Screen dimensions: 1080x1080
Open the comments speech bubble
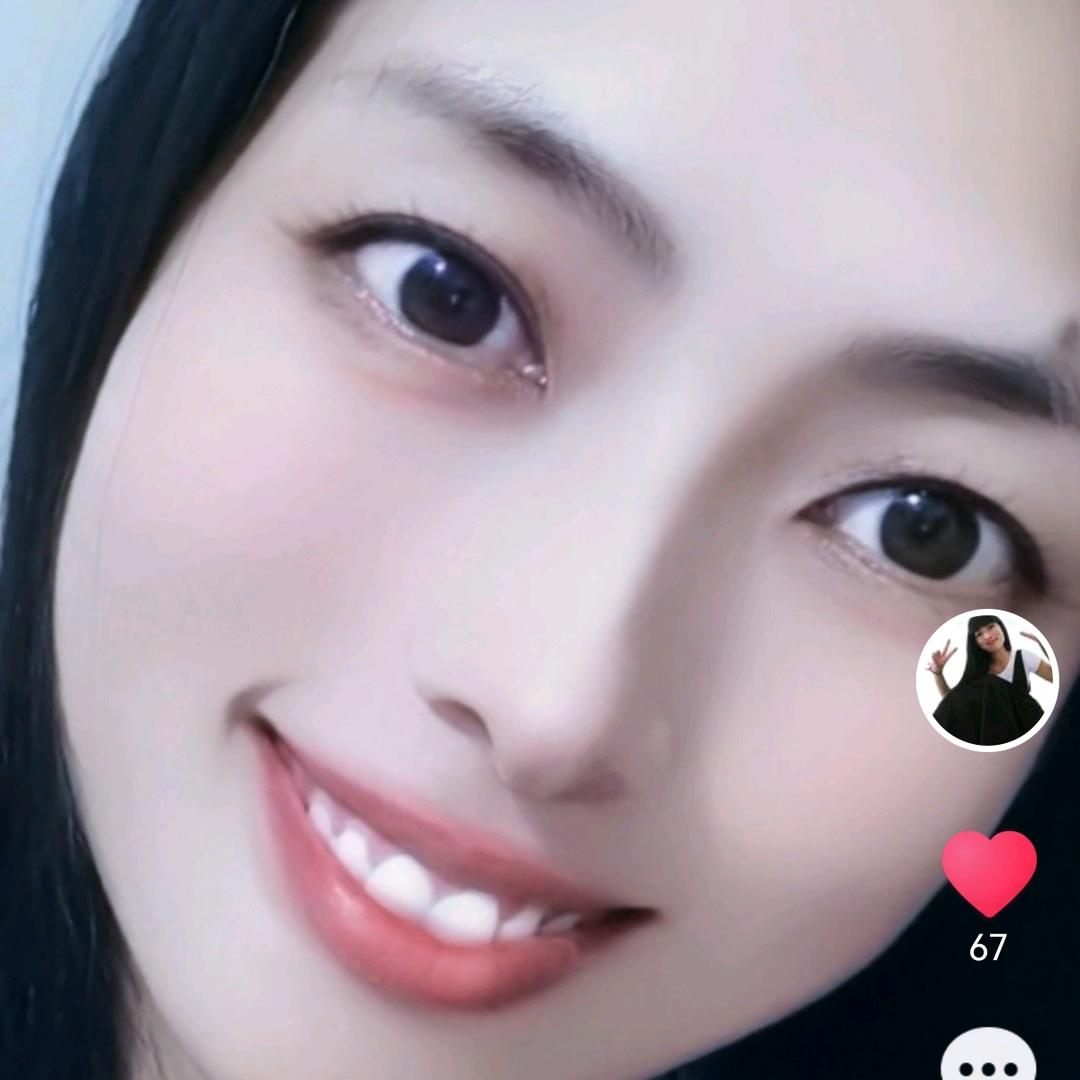click(x=989, y=1060)
